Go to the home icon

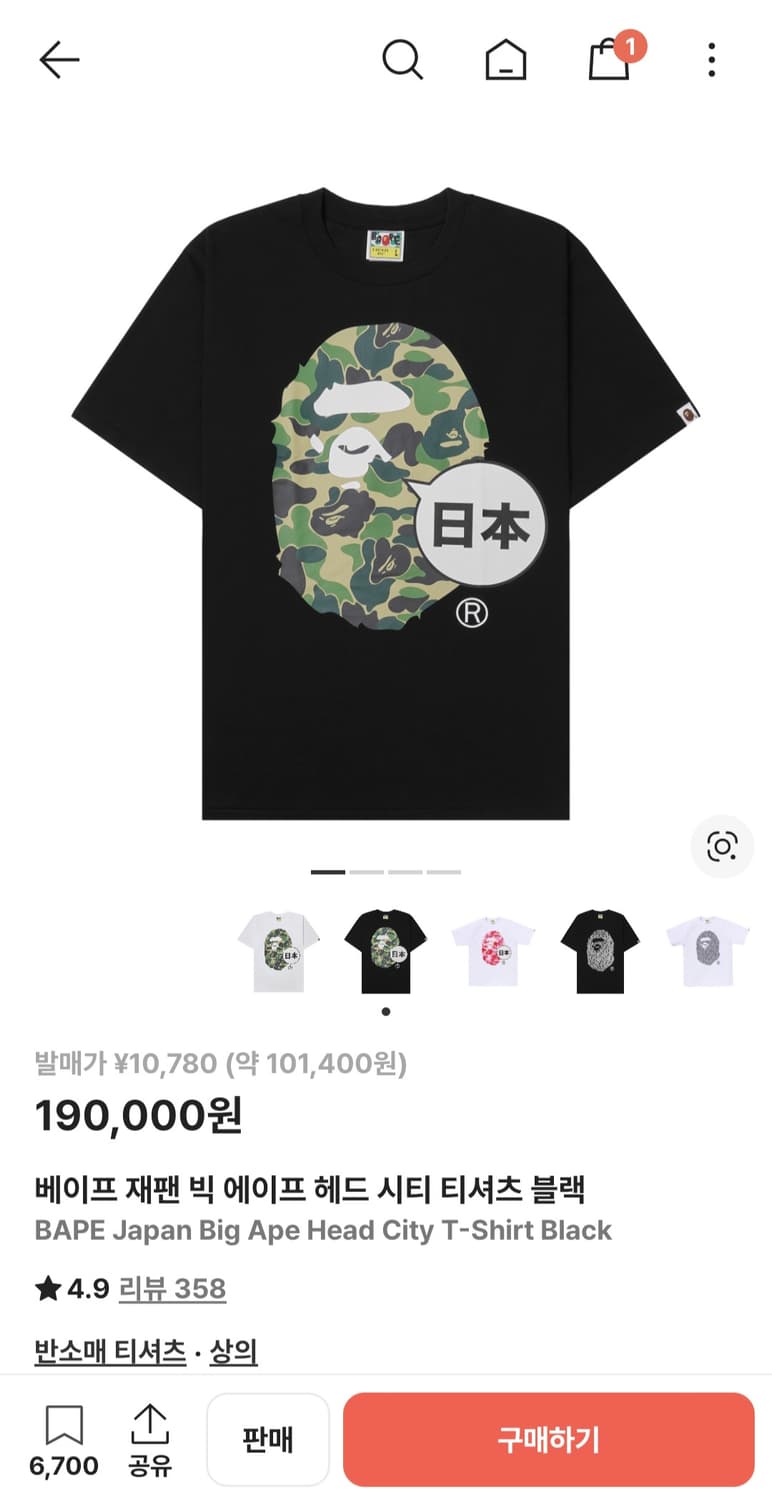506,61
